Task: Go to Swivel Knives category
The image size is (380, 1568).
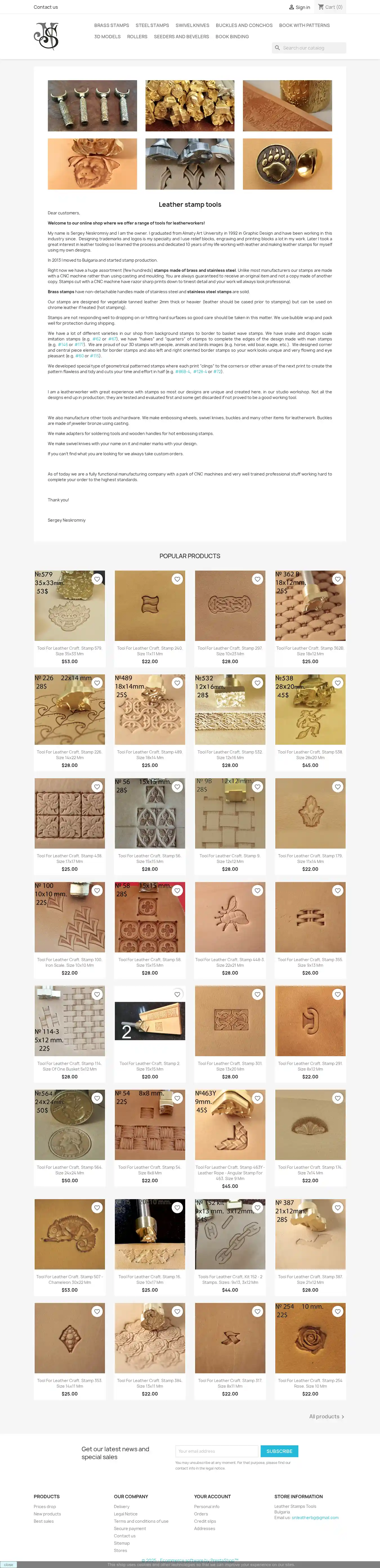Action: [x=193, y=26]
